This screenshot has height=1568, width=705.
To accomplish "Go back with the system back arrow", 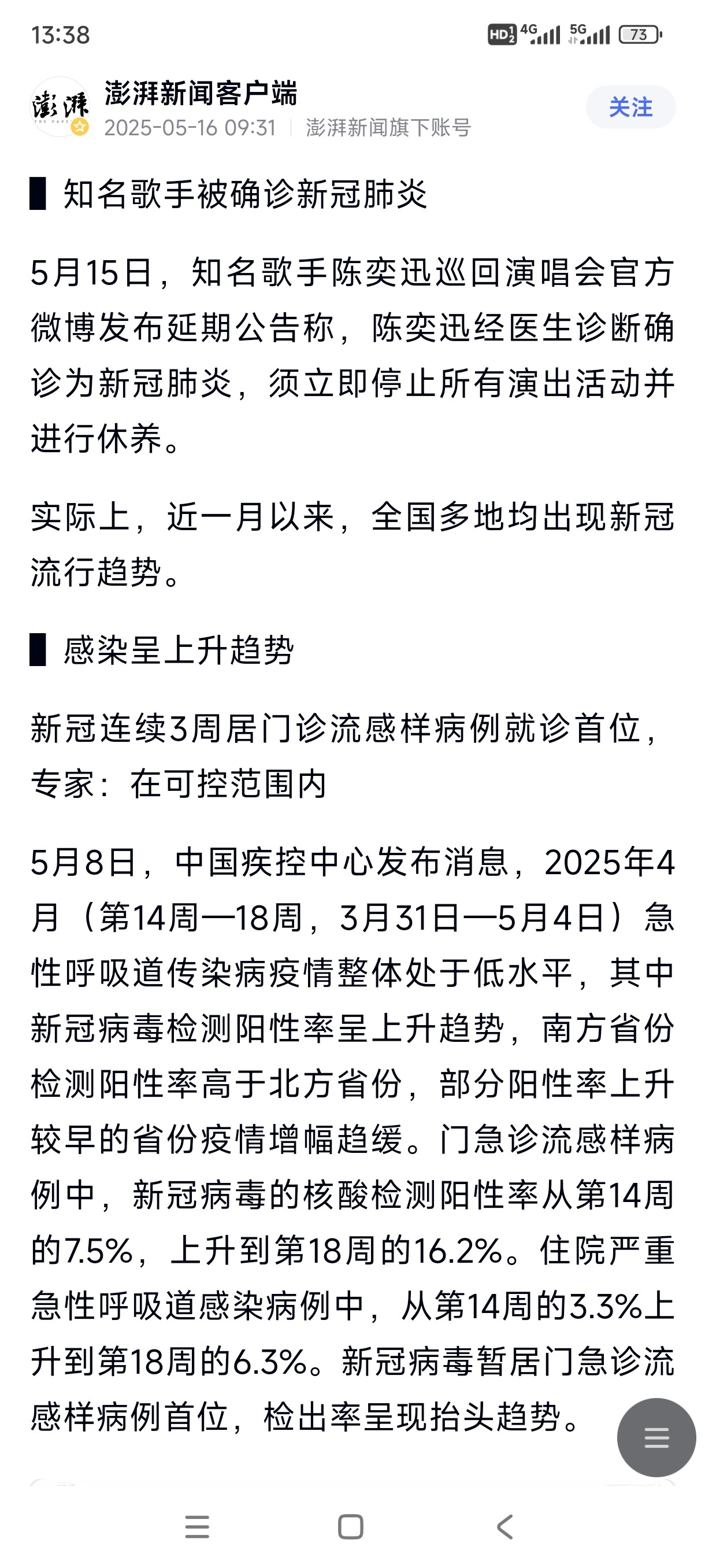I will pyautogui.click(x=505, y=1526).
